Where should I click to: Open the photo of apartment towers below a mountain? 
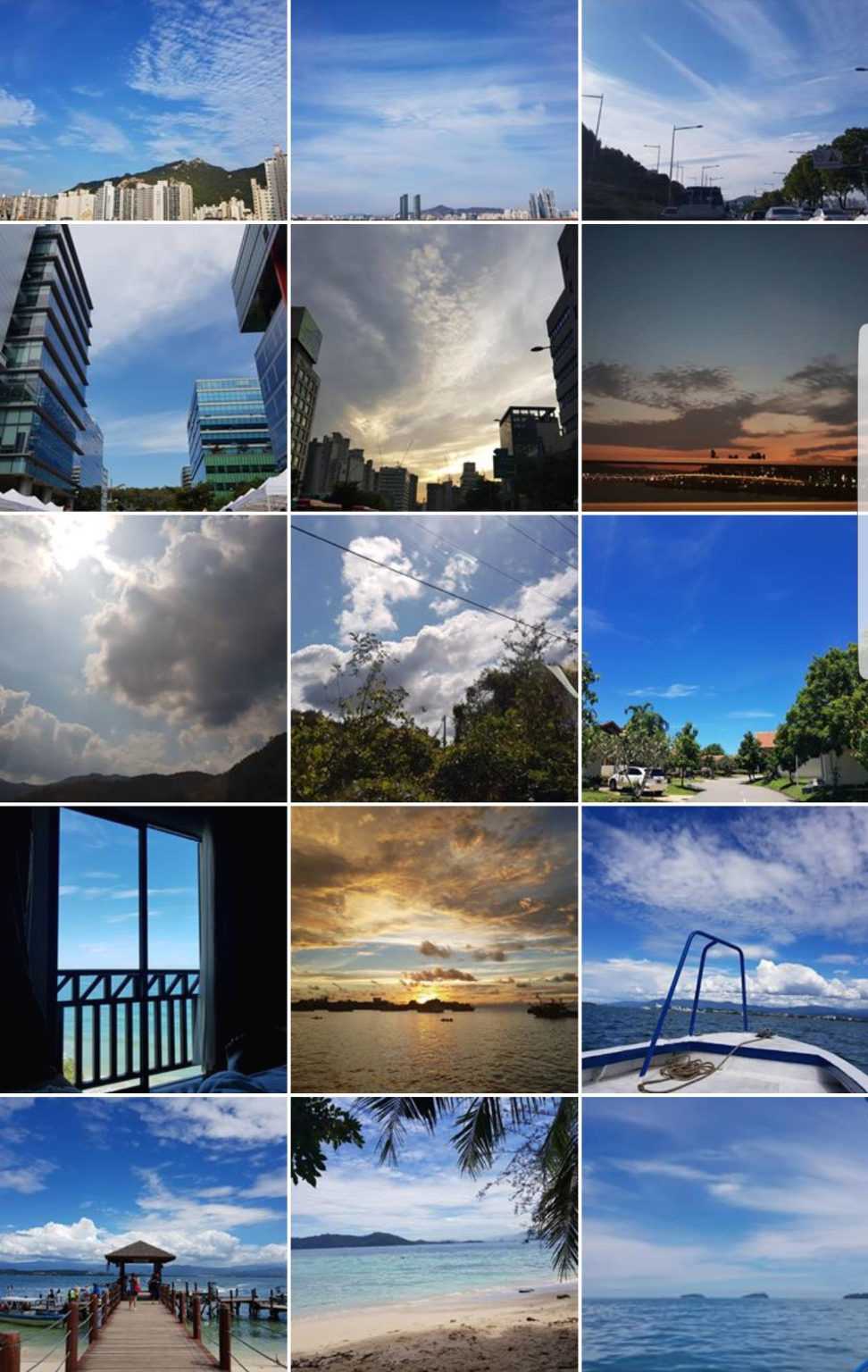[x=143, y=110]
